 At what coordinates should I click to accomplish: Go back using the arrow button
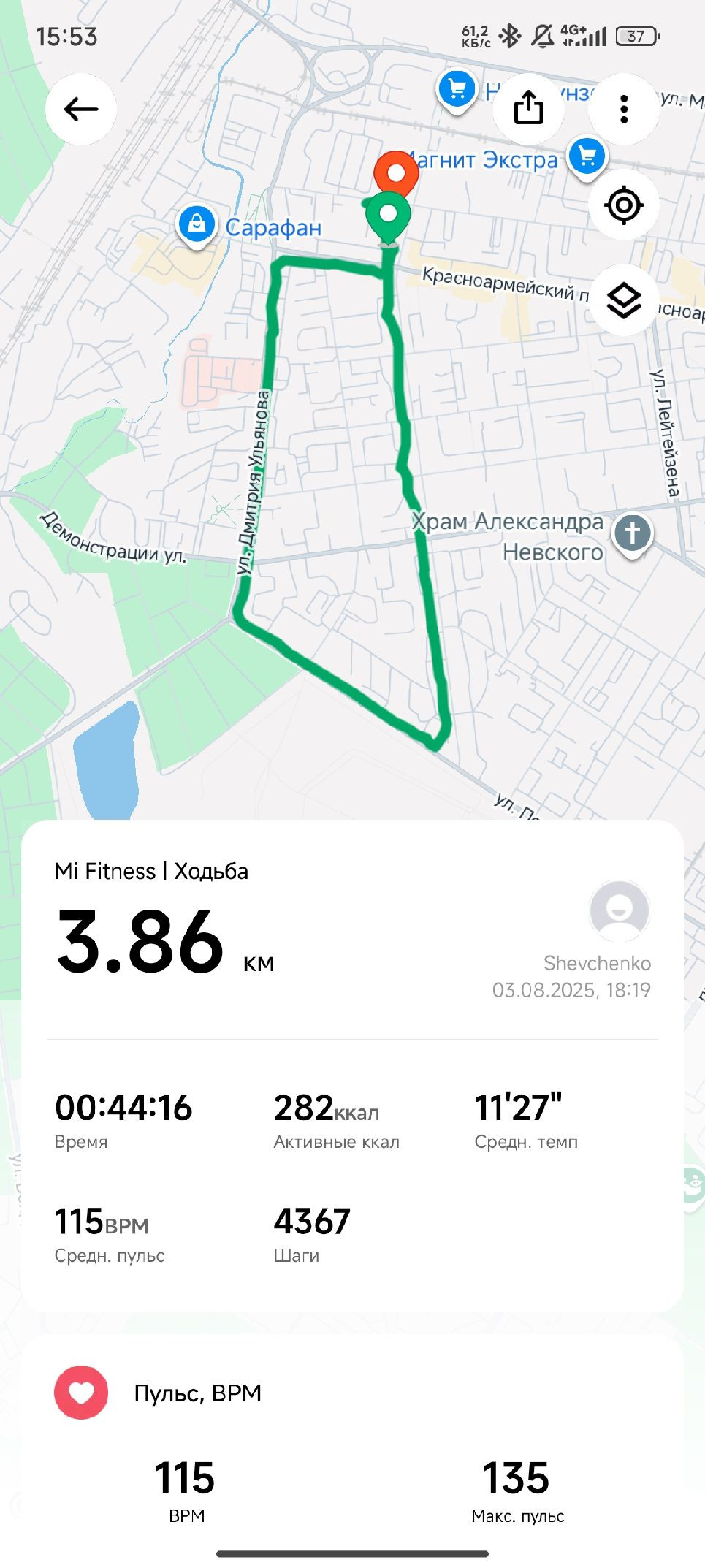[81, 110]
